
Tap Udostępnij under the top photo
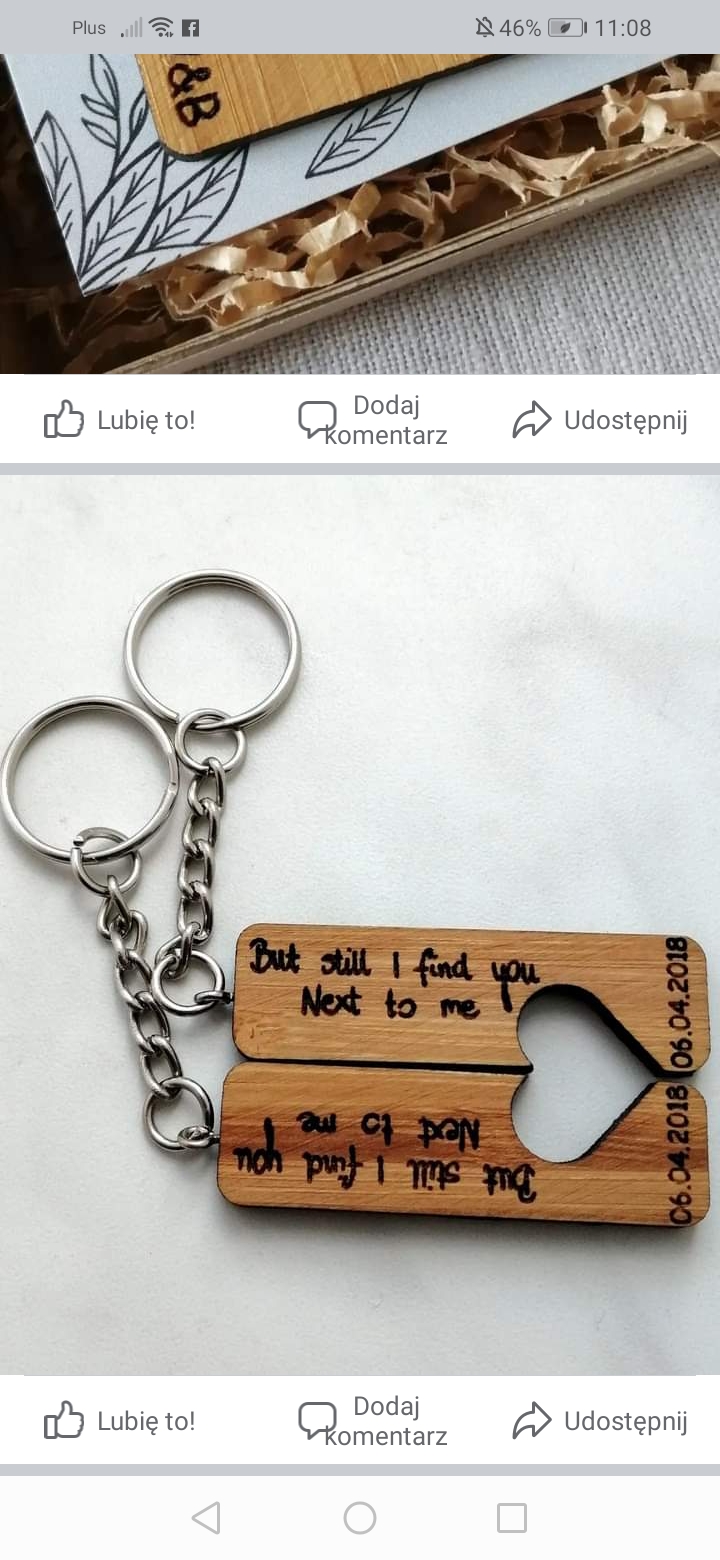pos(600,419)
